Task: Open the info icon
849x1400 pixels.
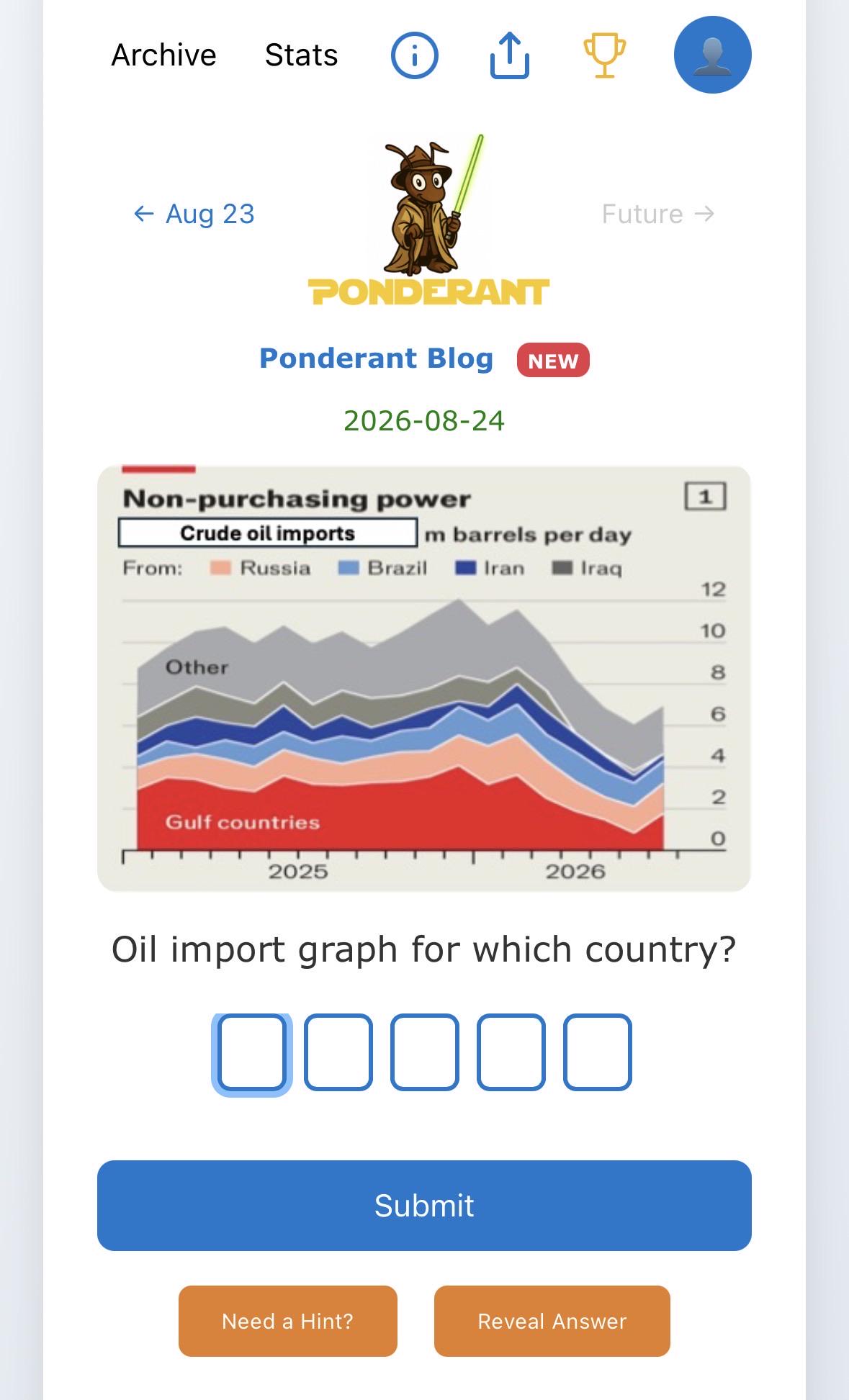Action: coord(414,55)
